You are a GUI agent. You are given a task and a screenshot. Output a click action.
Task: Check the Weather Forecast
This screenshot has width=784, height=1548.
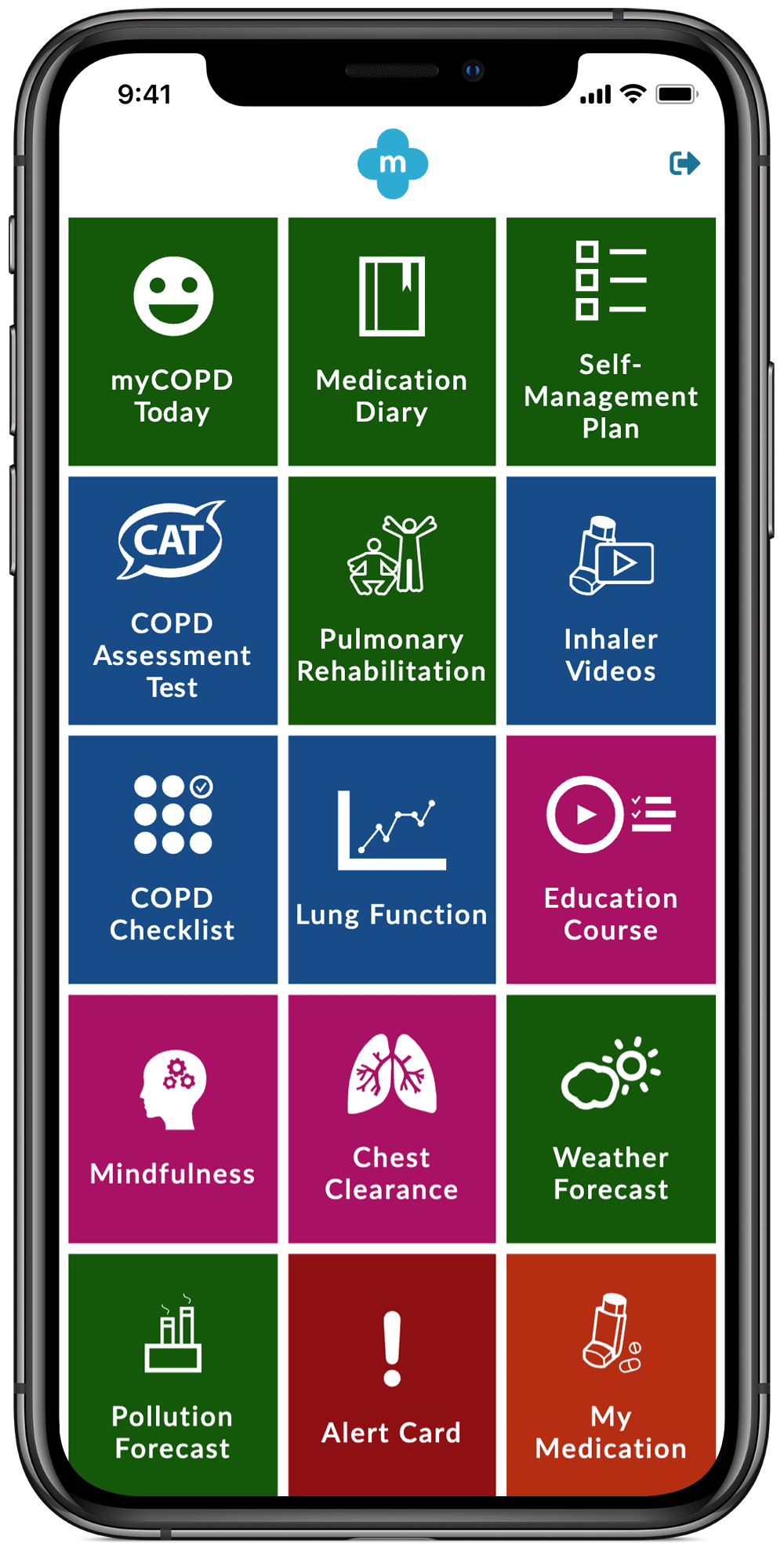pyautogui.click(x=611, y=1119)
